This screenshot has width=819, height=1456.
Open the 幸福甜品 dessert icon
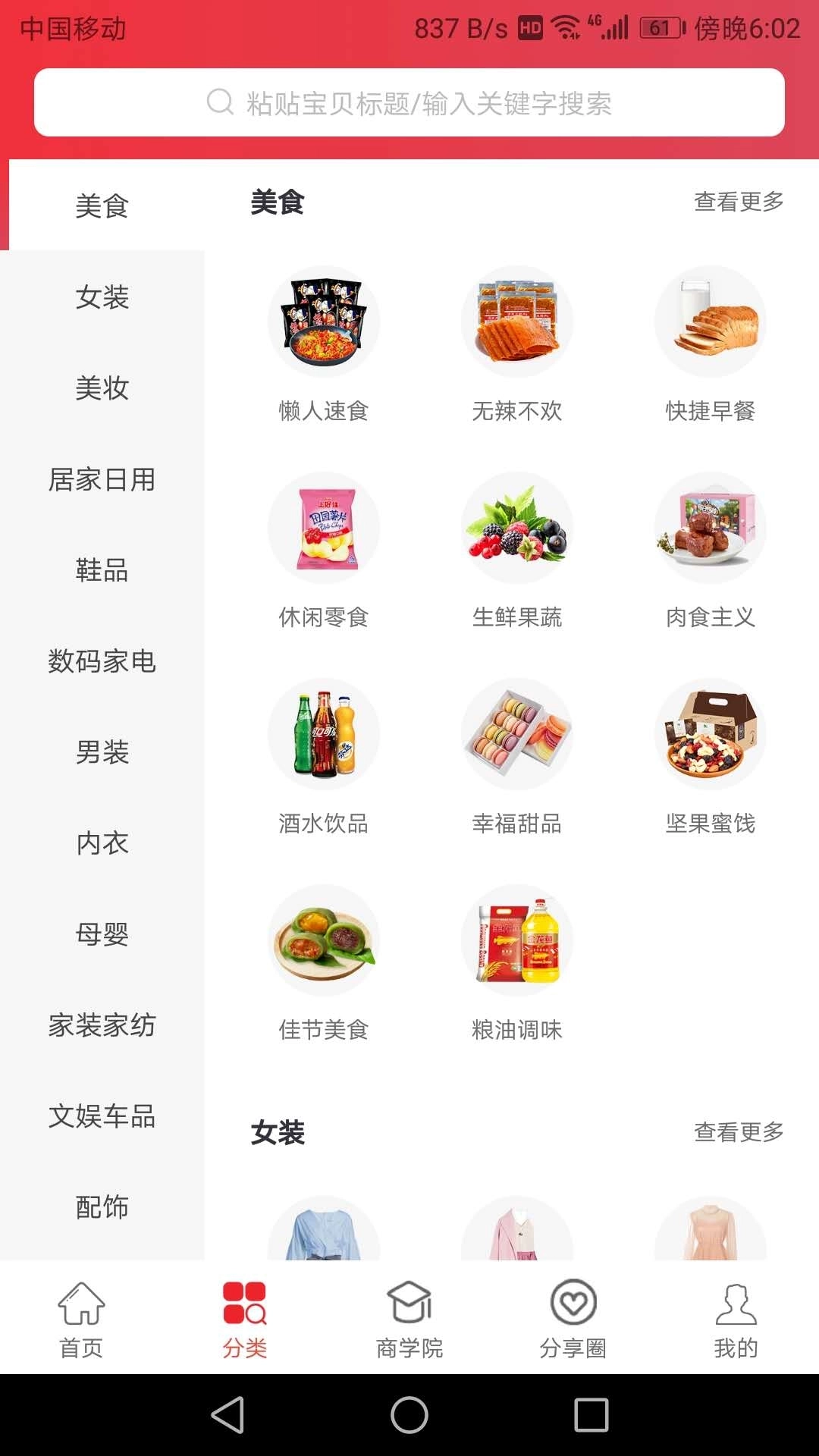[x=518, y=733]
